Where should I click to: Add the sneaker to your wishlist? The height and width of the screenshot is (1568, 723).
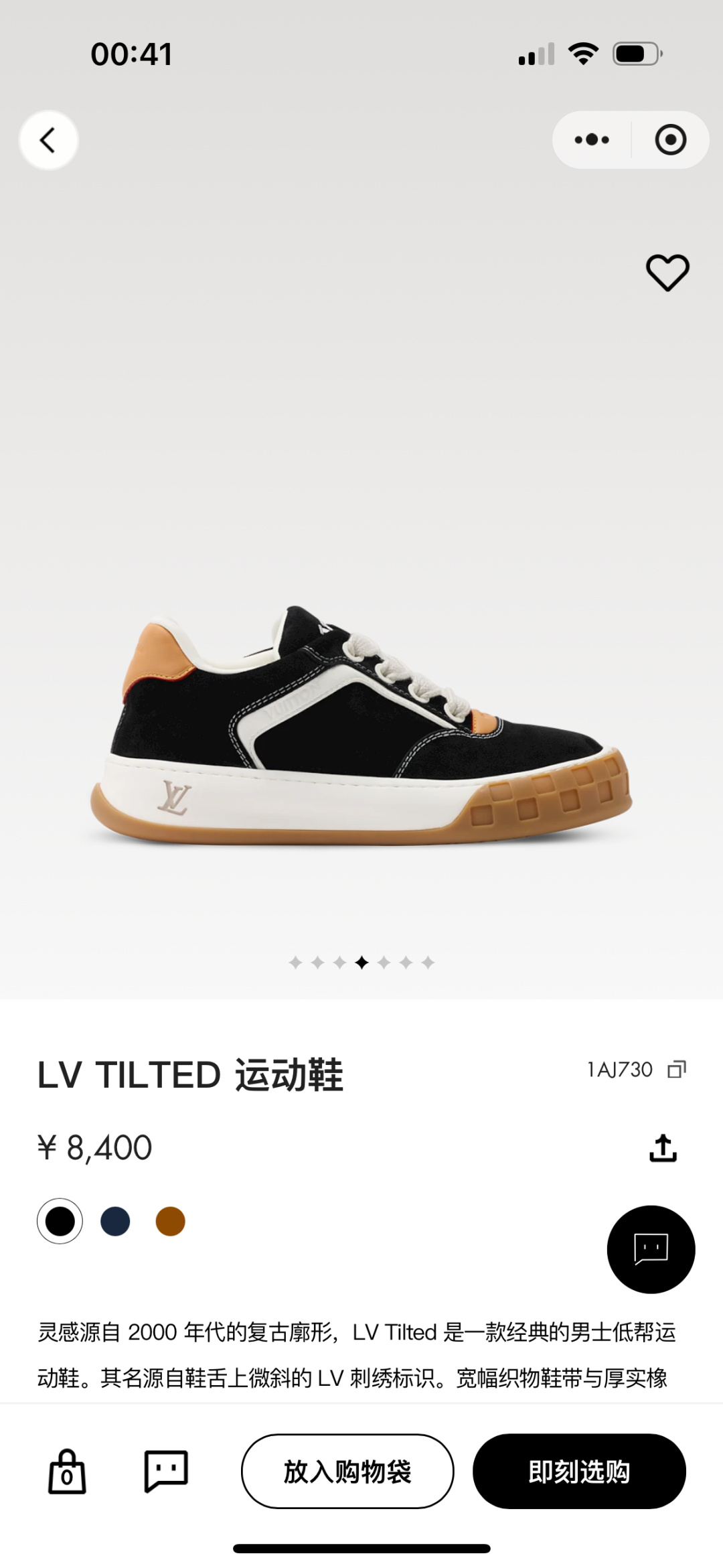(x=667, y=273)
